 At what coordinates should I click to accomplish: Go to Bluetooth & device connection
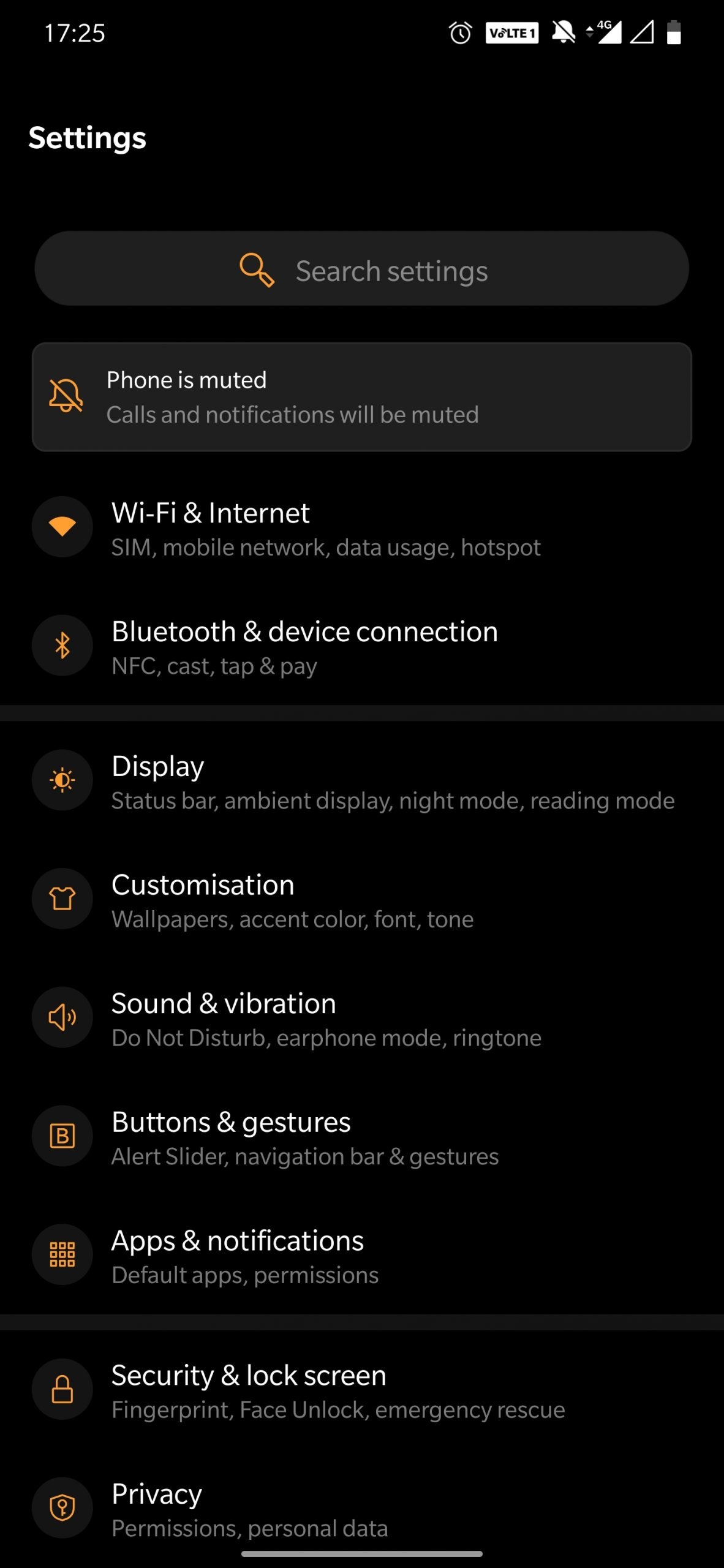pyautogui.click(x=361, y=647)
